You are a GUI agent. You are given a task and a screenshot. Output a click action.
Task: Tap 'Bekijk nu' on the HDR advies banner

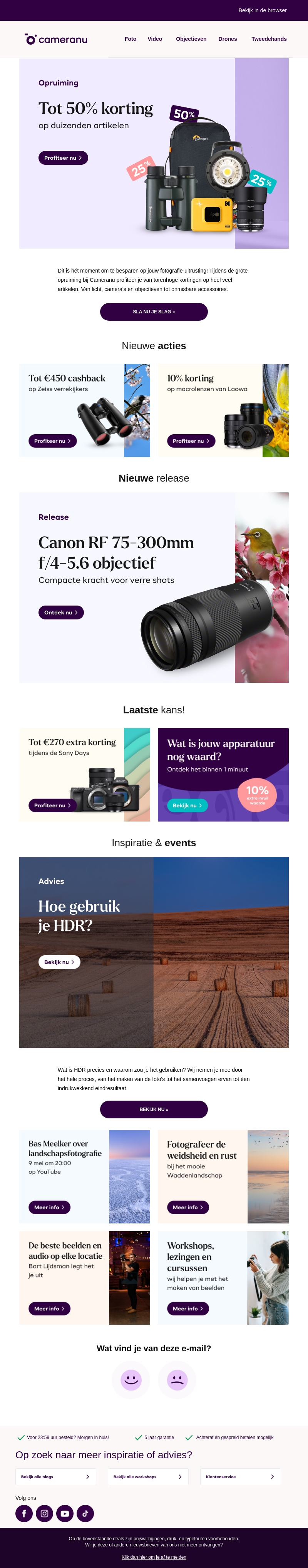pyautogui.click(x=60, y=962)
